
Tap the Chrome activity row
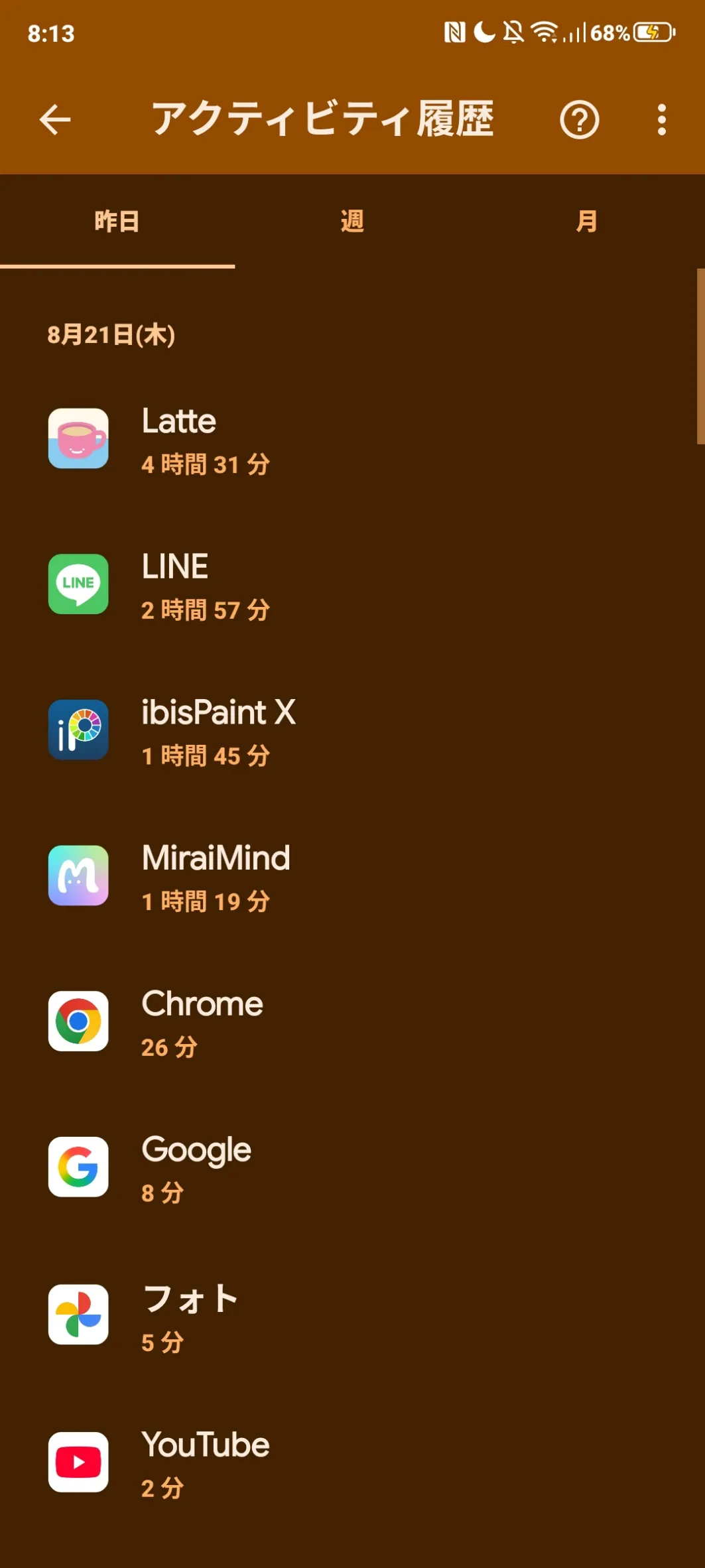[352, 1023]
